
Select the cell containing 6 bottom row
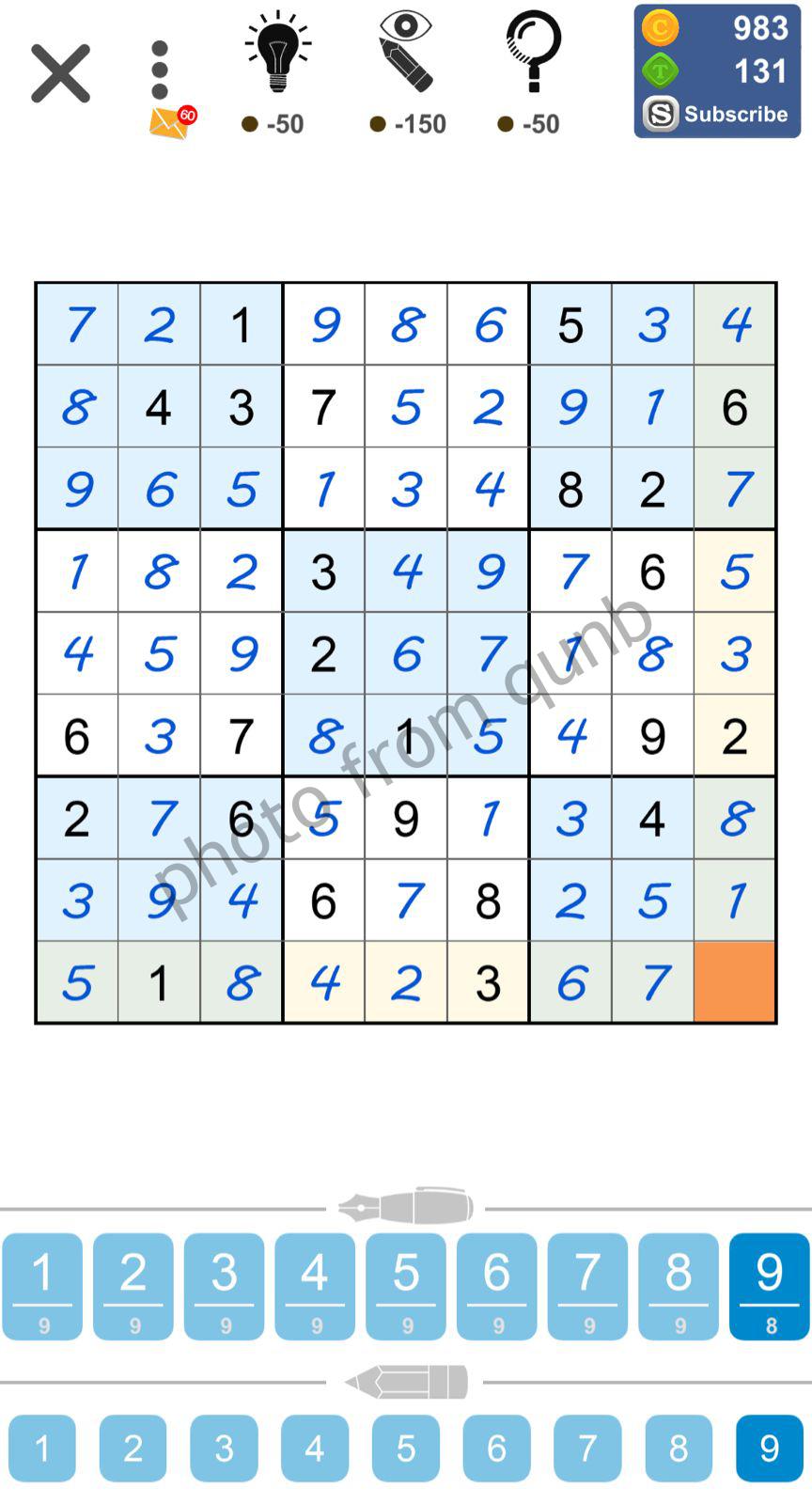pos(570,981)
